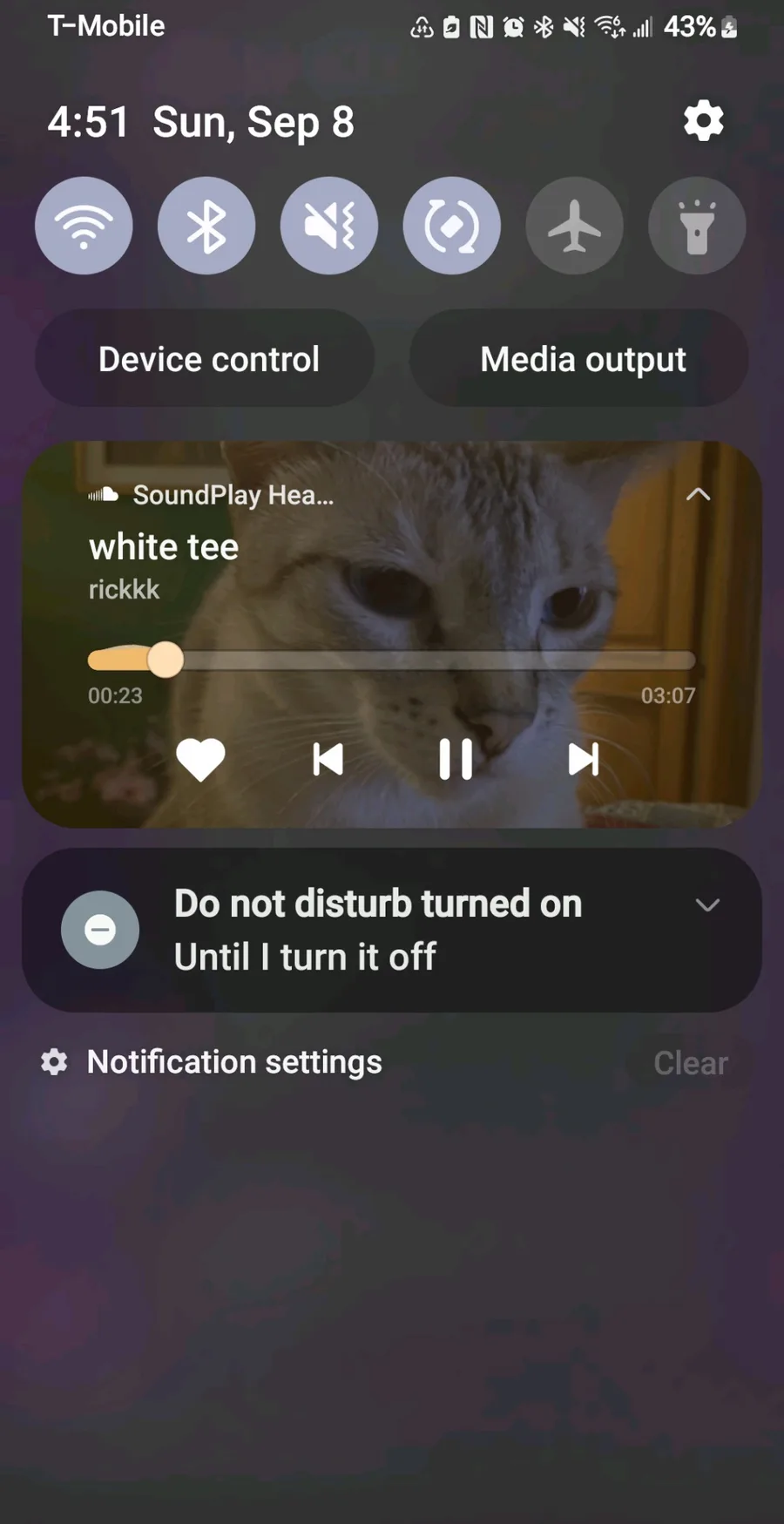Toggle the auto-rotate quick setting
This screenshot has width=784, height=1524.
coord(452,226)
